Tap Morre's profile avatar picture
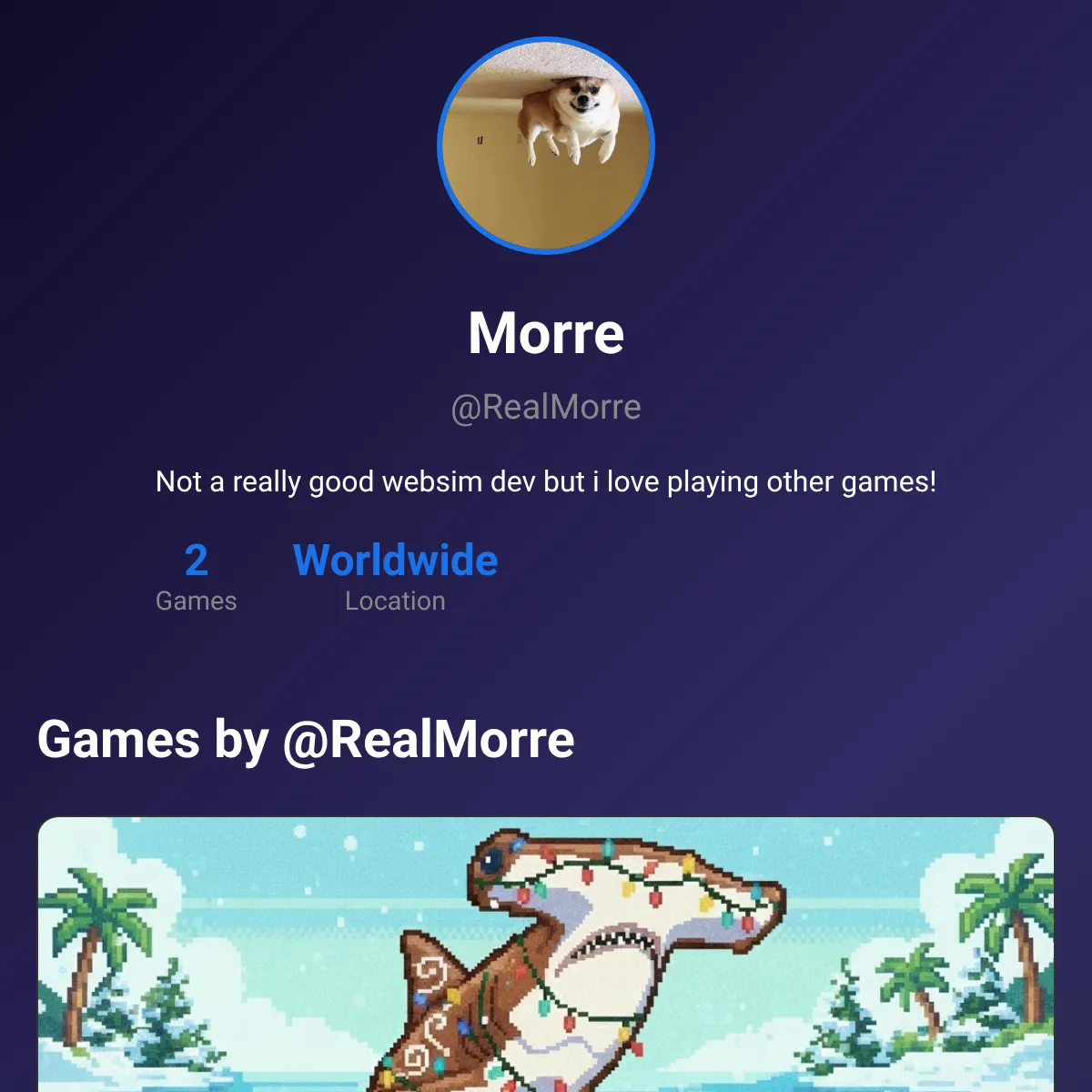The image size is (1092, 1092). click(546, 146)
